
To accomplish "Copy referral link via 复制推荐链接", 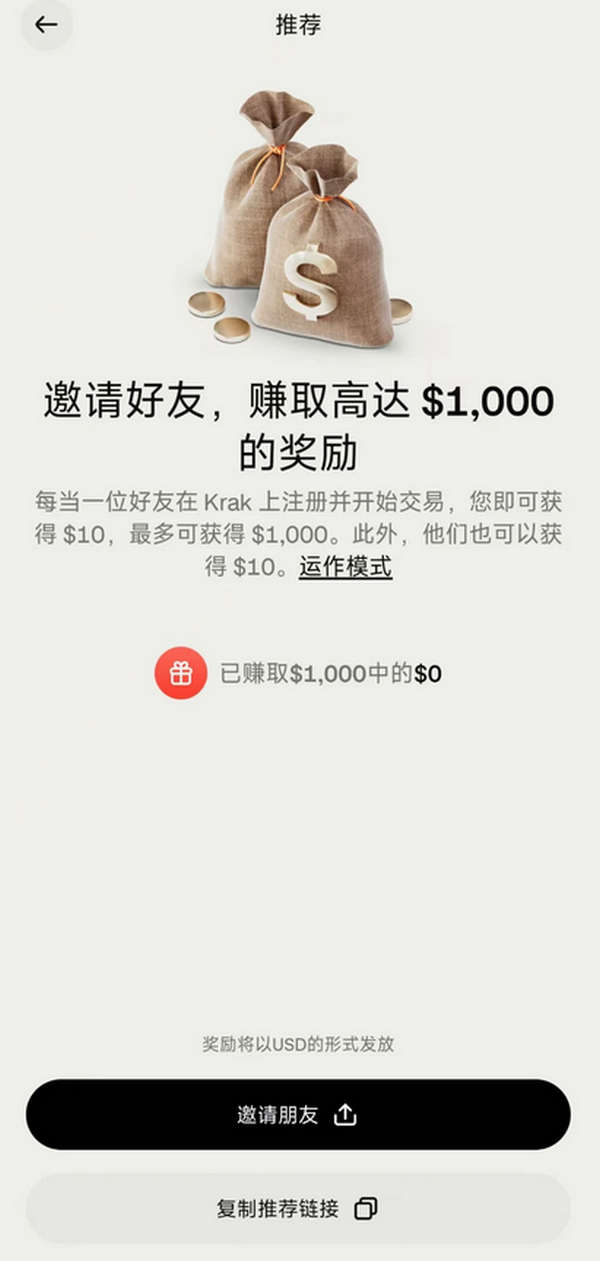I will click(x=298, y=1208).
